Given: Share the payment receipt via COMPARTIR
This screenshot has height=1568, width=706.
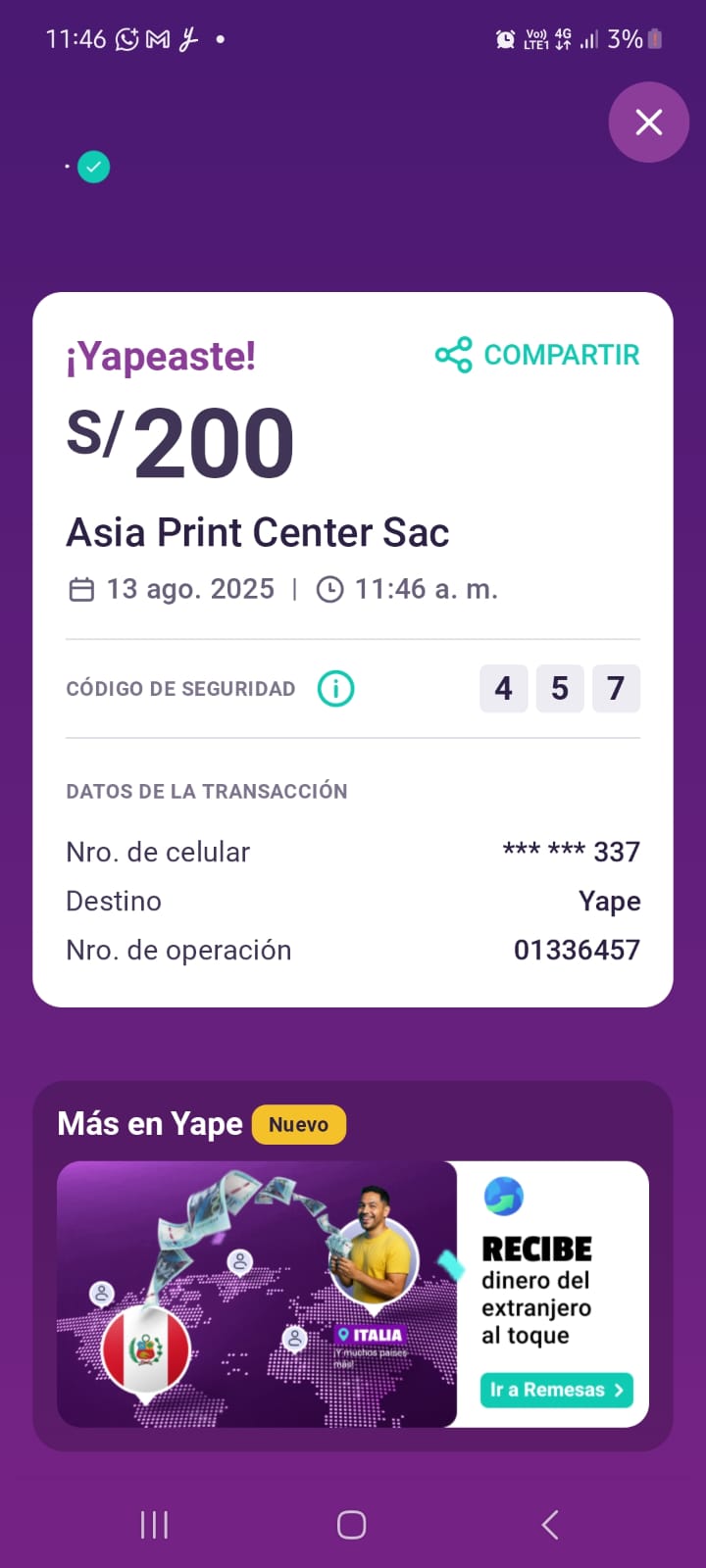Looking at the screenshot, I should (x=537, y=355).
